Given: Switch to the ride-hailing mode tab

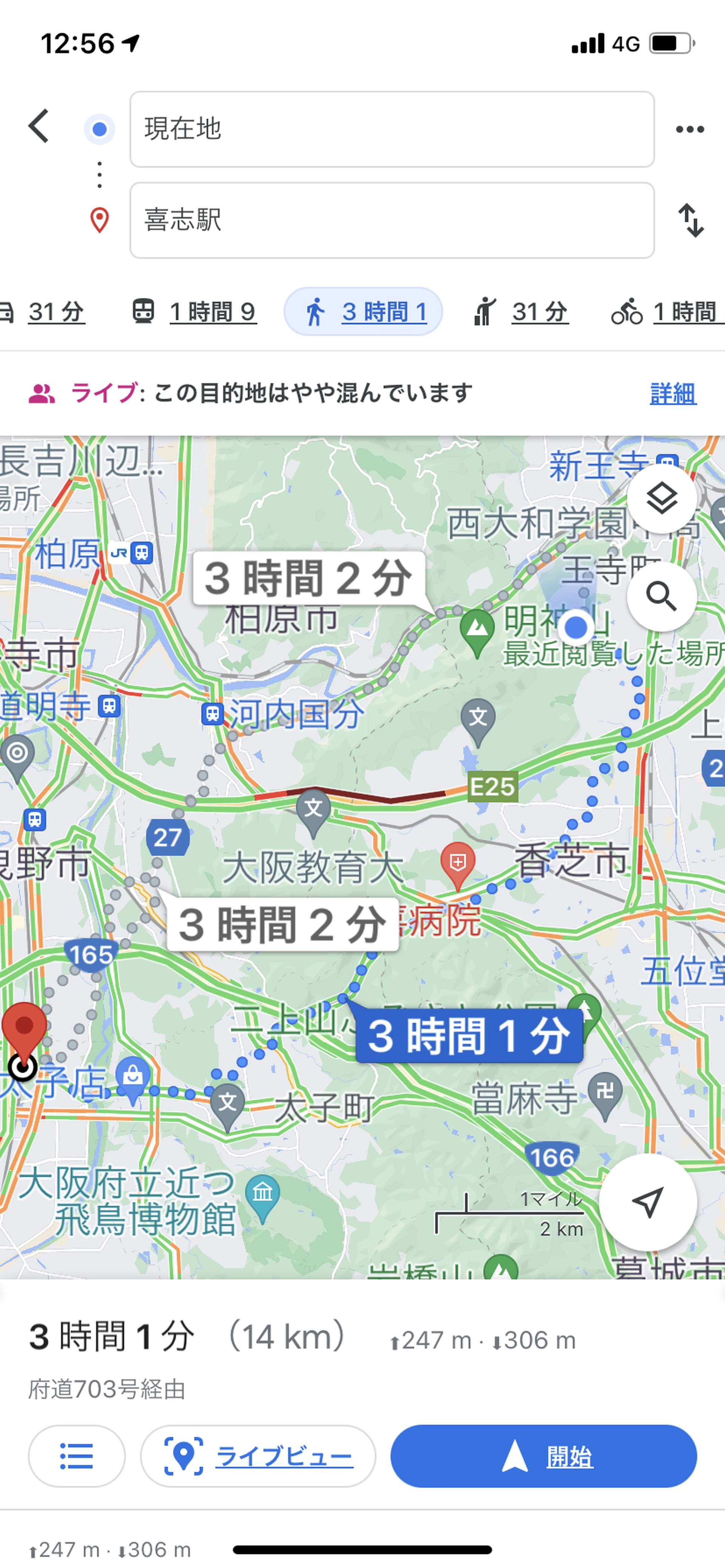Looking at the screenshot, I should 521,312.
